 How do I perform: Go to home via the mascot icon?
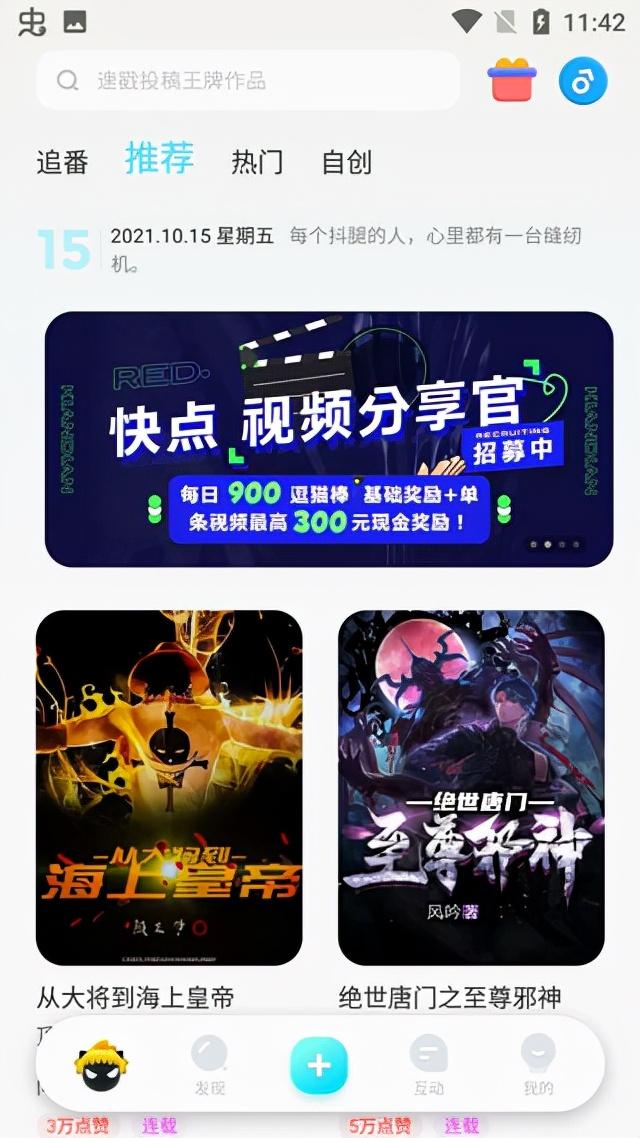pyautogui.click(x=103, y=1064)
